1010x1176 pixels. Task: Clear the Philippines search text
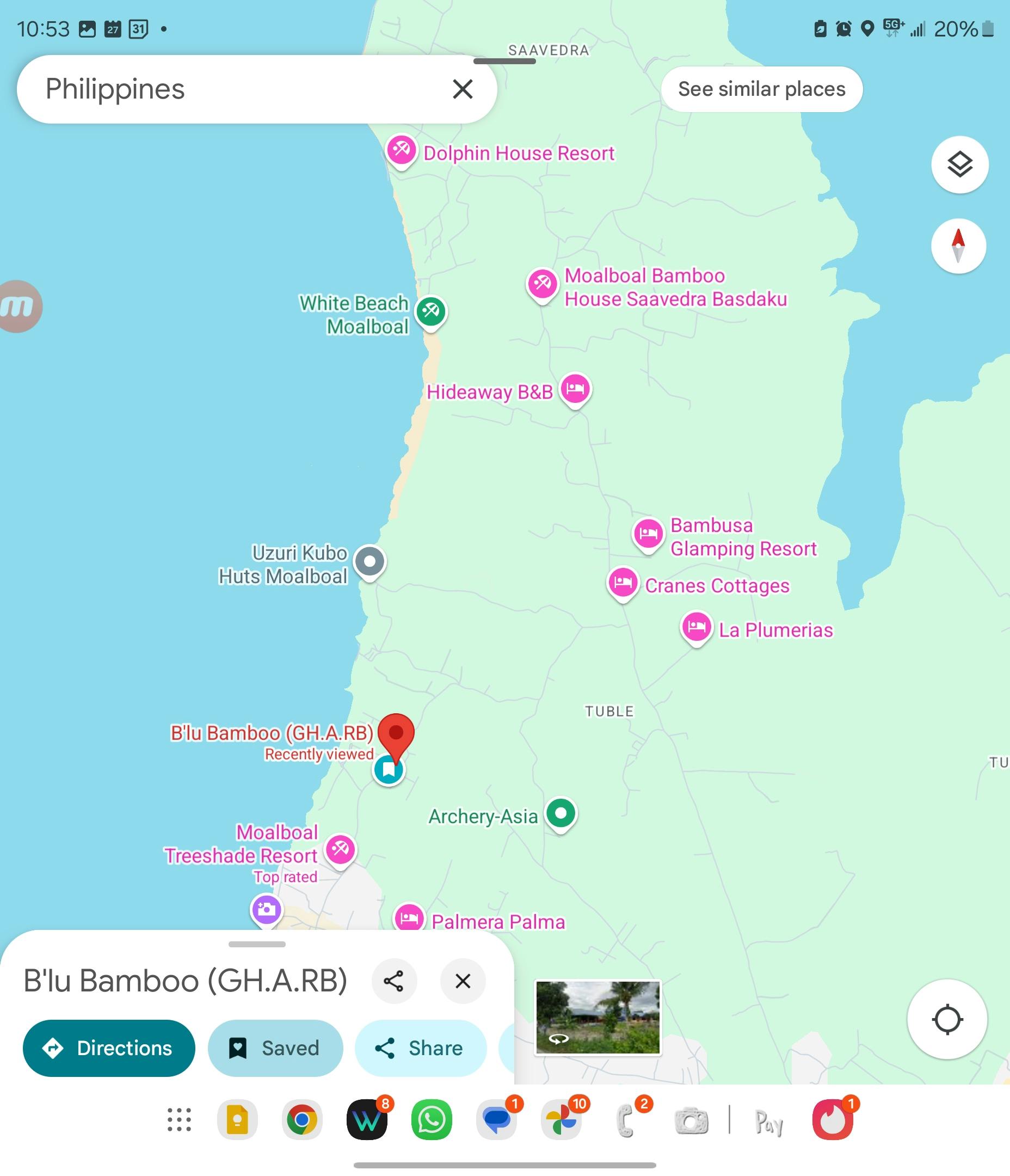click(x=463, y=89)
